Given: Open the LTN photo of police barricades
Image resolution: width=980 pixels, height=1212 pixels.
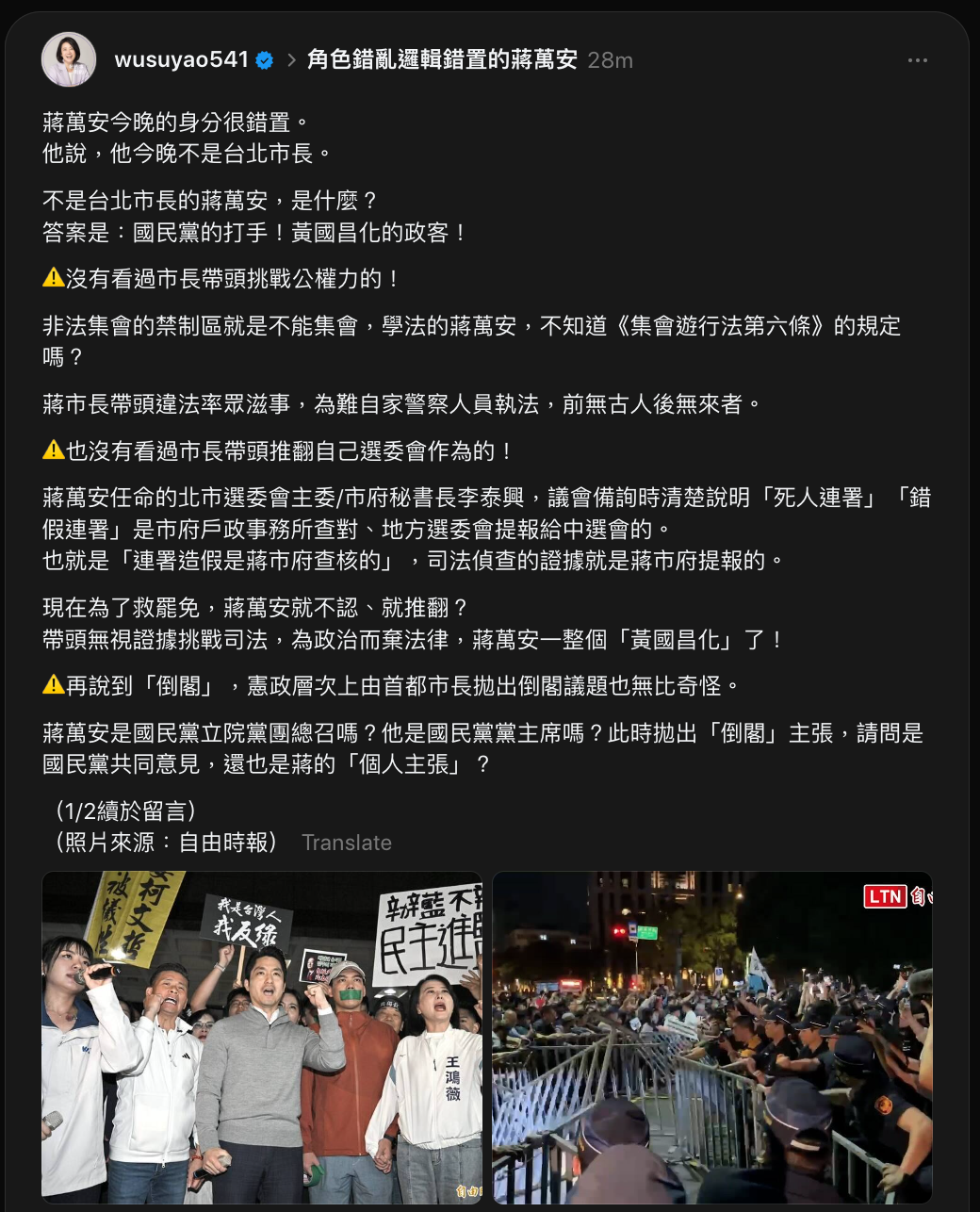Looking at the screenshot, I should (x=712, y=1037).
